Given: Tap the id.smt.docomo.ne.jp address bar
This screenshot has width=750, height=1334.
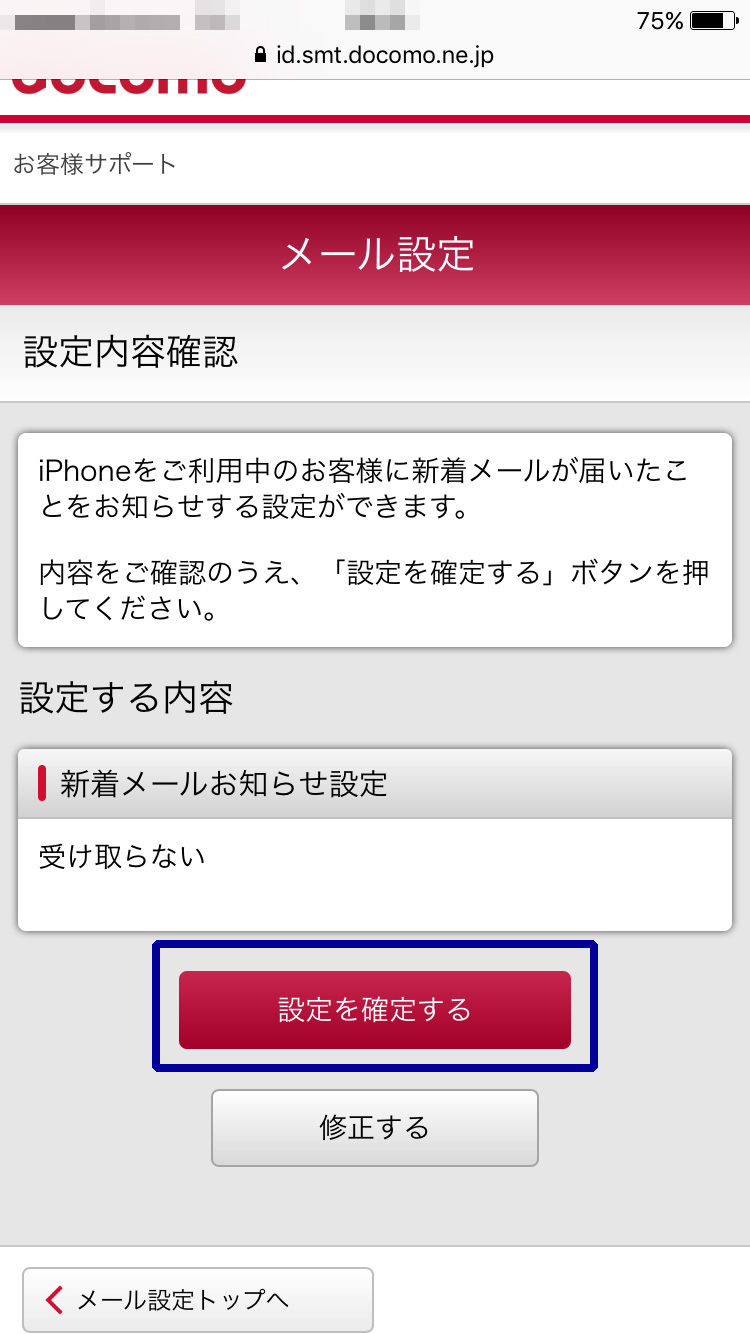Looking at the screenshot, I should pos(375,54).
